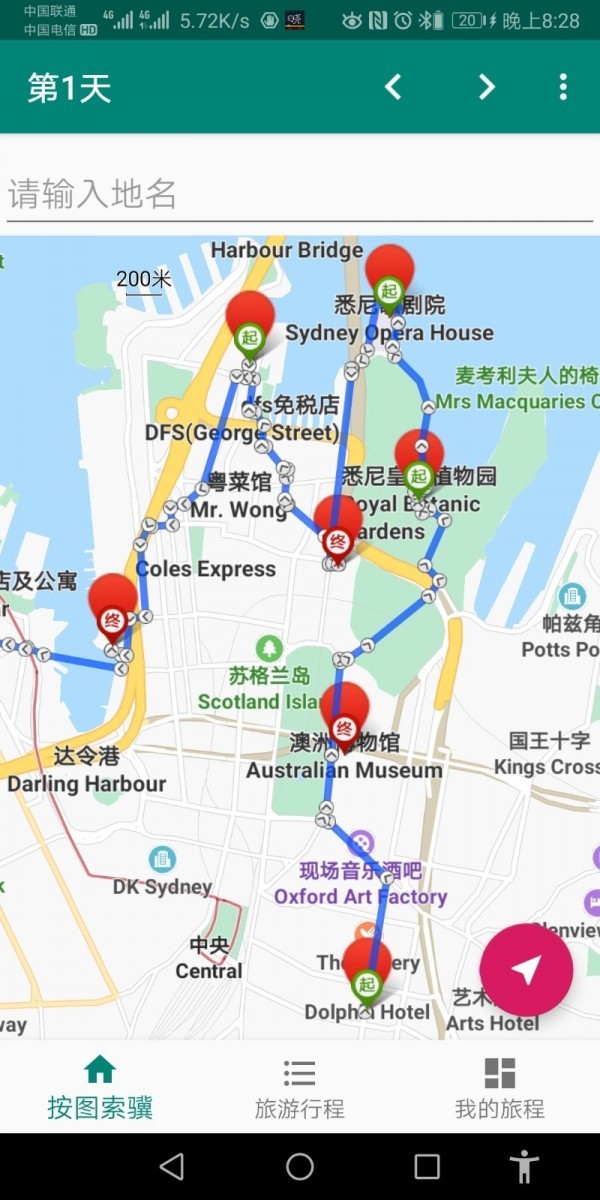Tap the place name input field
This screenshot has width=600, height=1200.
[x=300, y=194]
